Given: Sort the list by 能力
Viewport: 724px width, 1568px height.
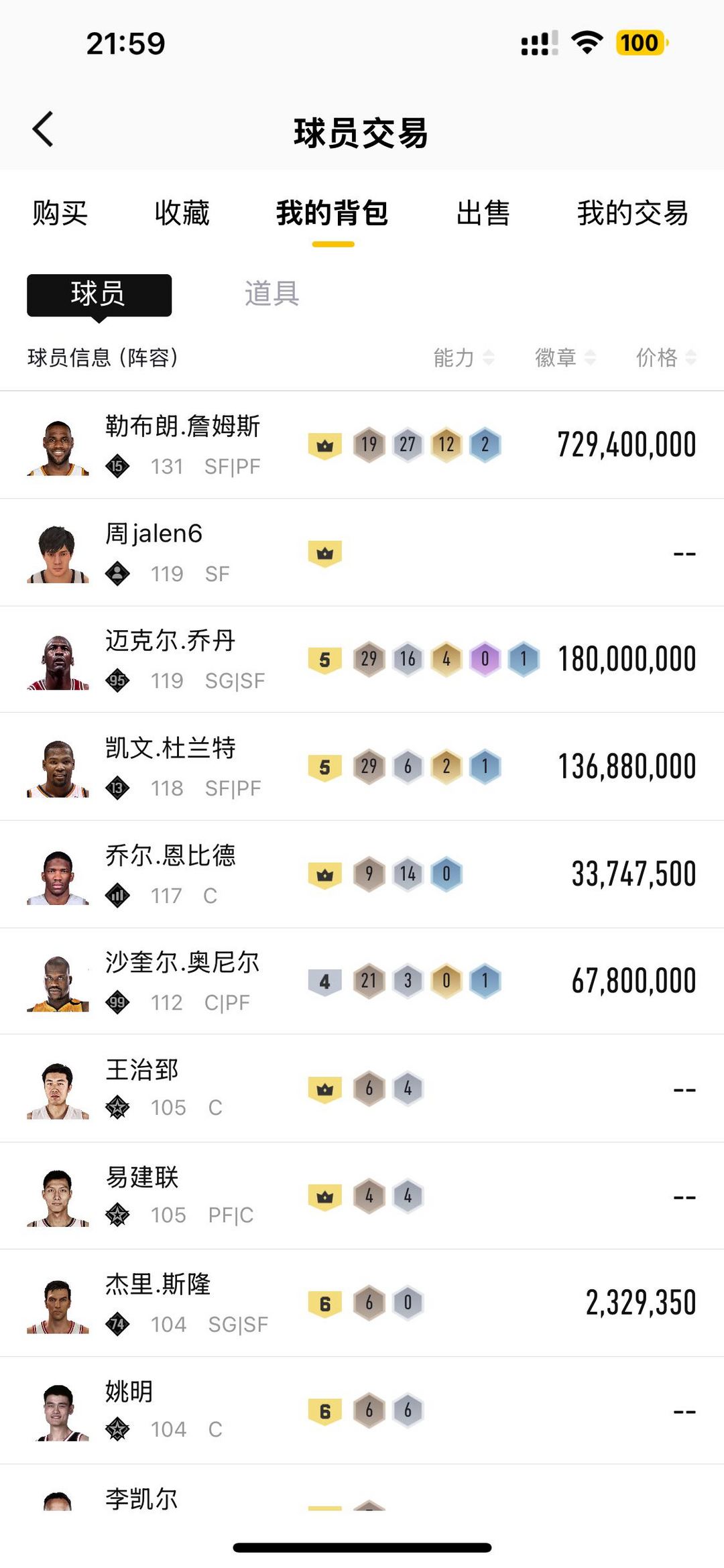Looking at the screenshot, I should 463,357.
